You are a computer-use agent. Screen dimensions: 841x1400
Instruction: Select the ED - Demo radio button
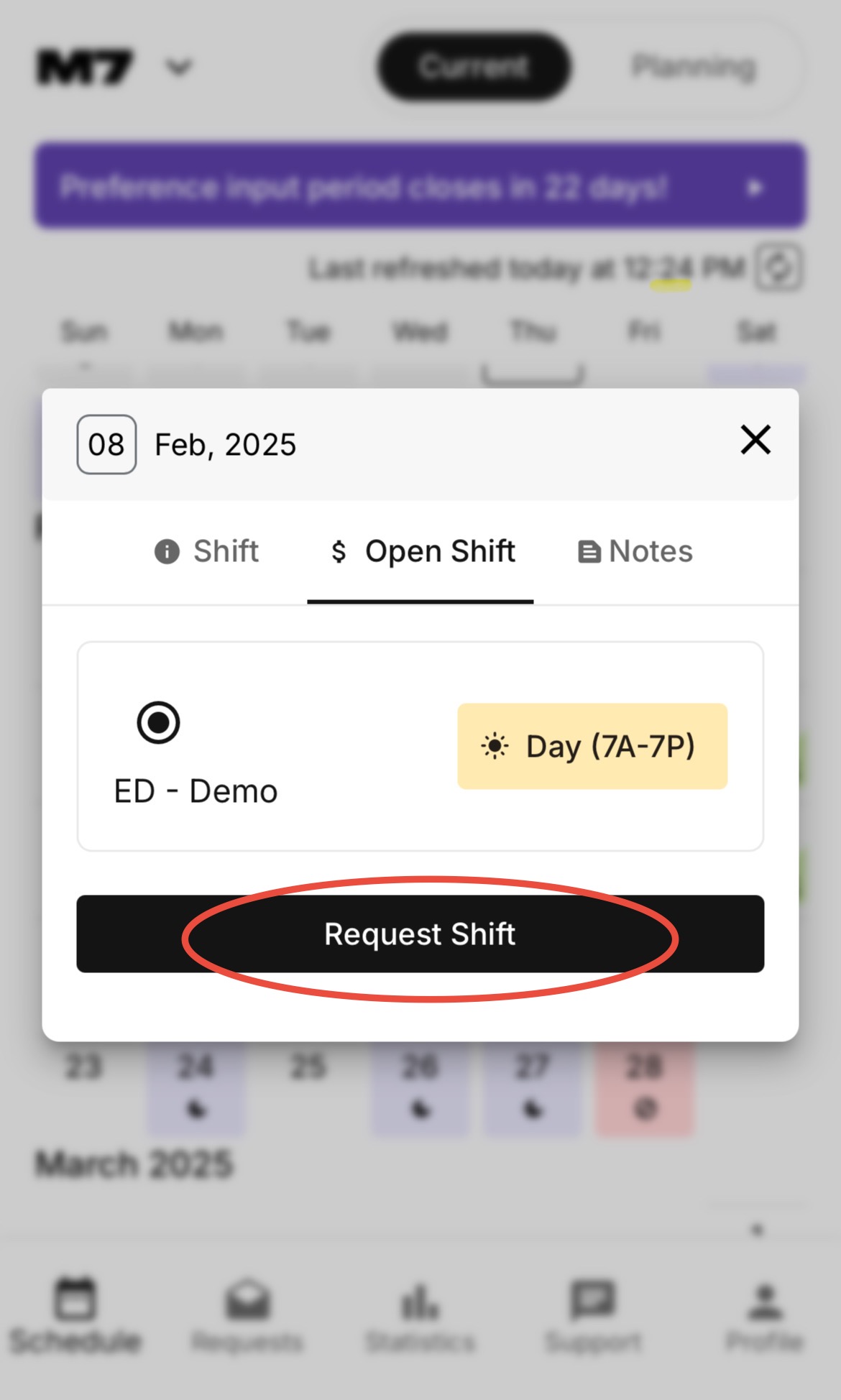tap(158, 722)
